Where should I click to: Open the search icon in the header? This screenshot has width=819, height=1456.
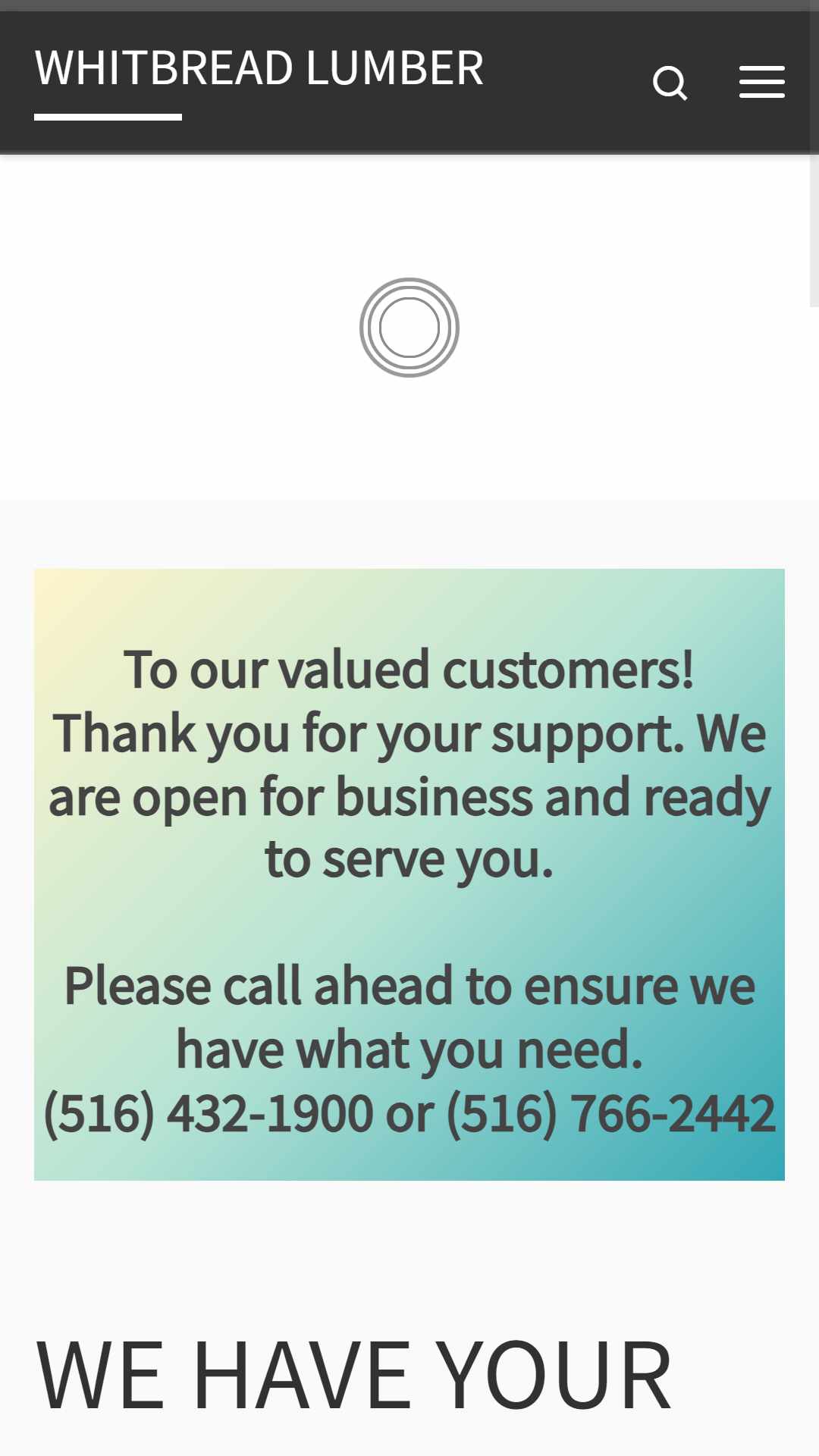tap(670, 83)
